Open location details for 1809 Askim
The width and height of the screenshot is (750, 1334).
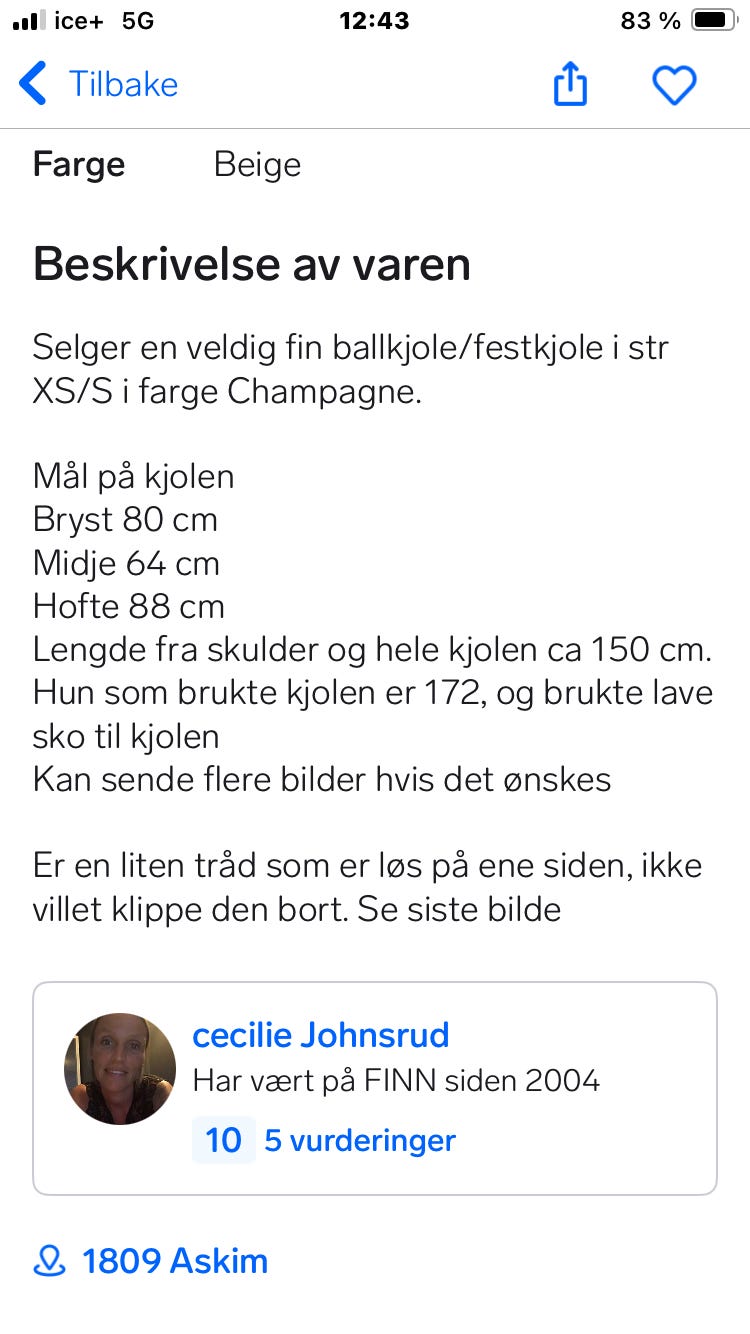pos(175,1261)
